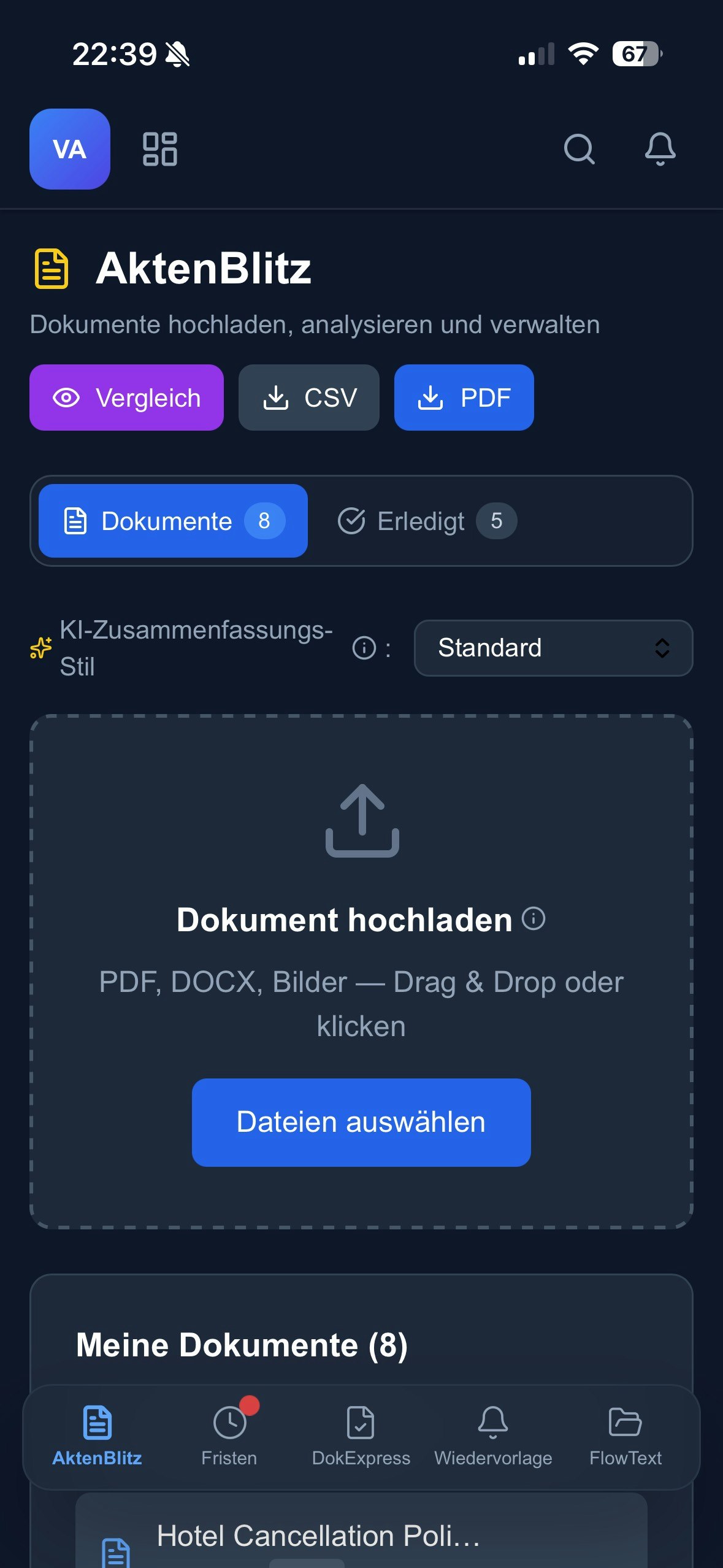The height and width of the screenshot is (1568, 723).
Task: Choose files with Dateien auswählen
Action: click(x=361, y=1121)
